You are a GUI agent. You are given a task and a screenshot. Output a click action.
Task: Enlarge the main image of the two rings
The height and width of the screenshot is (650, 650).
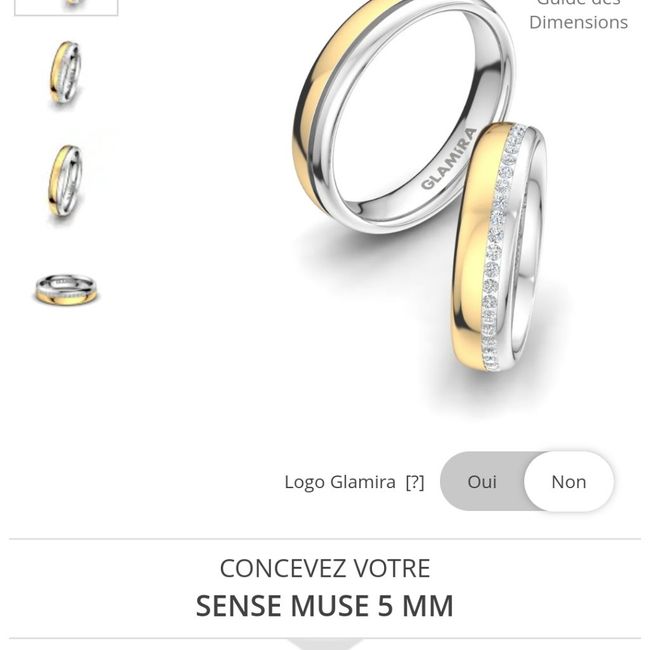(x=420, y=200)
